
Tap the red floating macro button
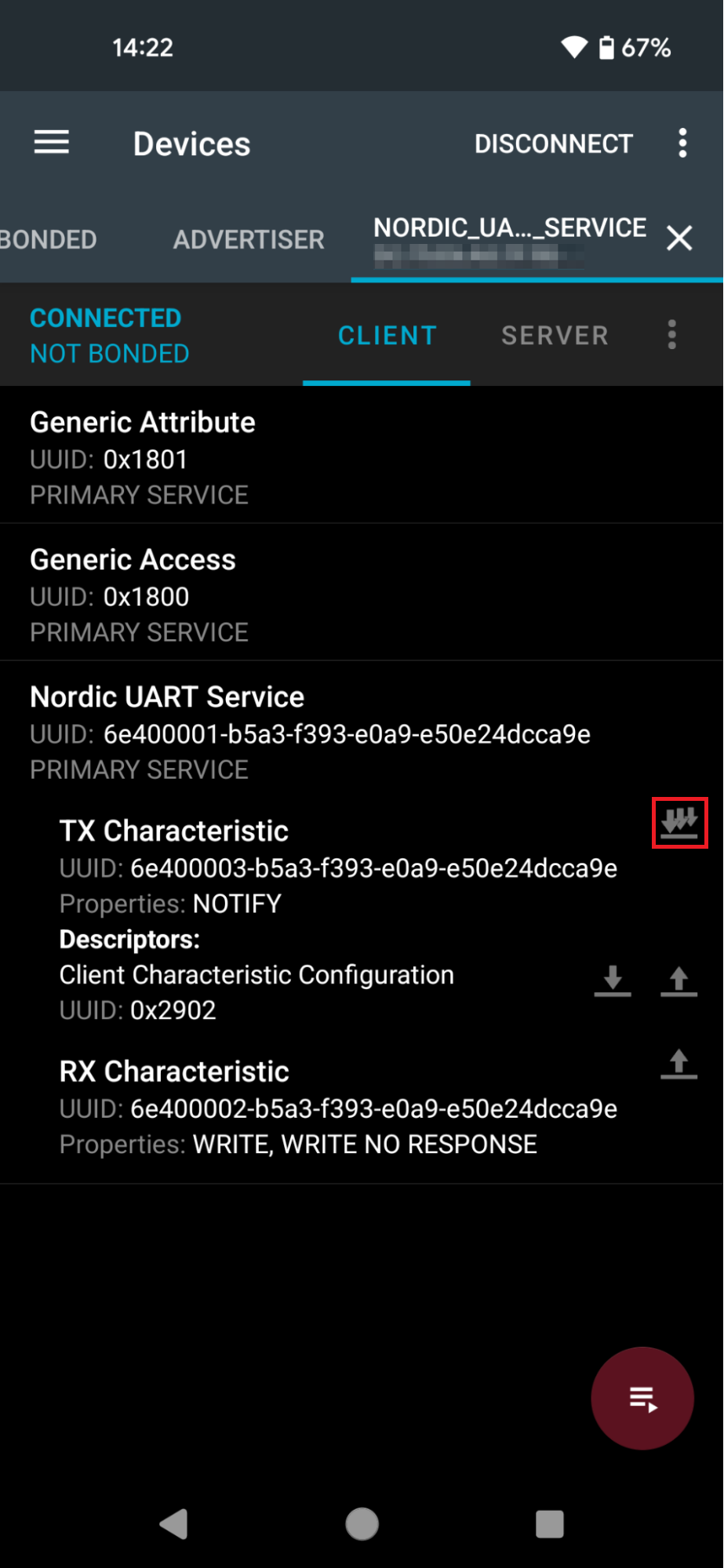642,1398
